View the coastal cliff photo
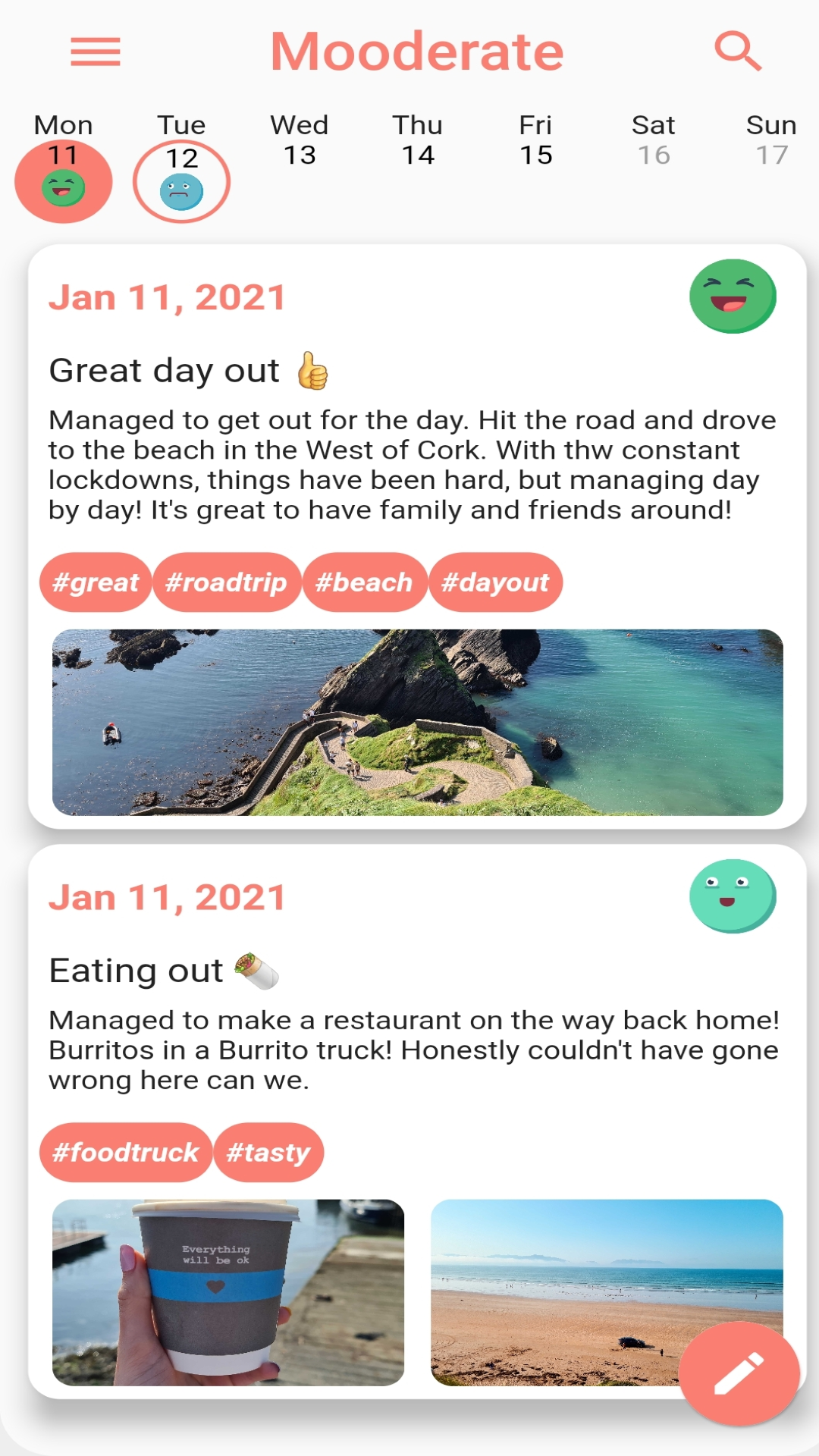The image size is (819, 1456). [x=417, y=722]
